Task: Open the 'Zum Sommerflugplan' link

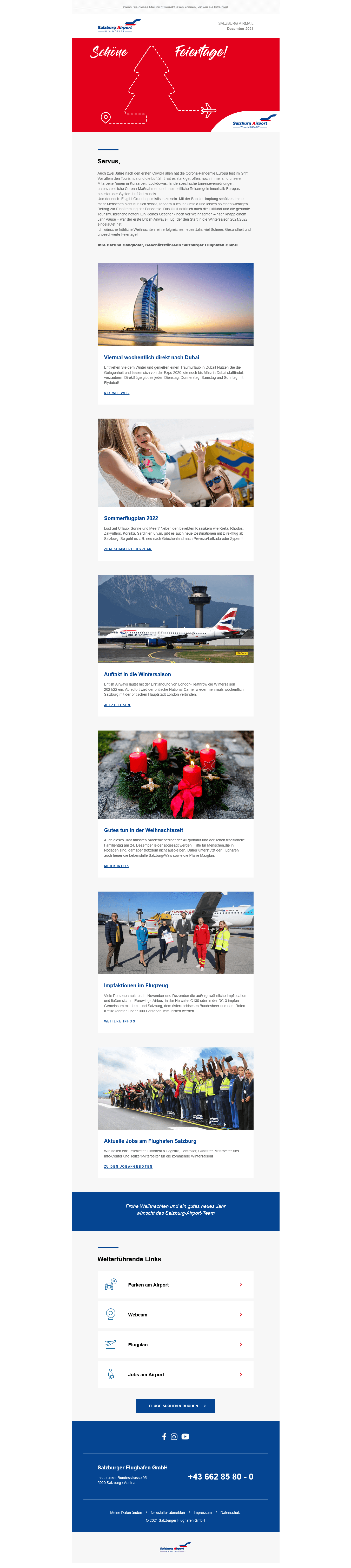Action: click(128, 549)
